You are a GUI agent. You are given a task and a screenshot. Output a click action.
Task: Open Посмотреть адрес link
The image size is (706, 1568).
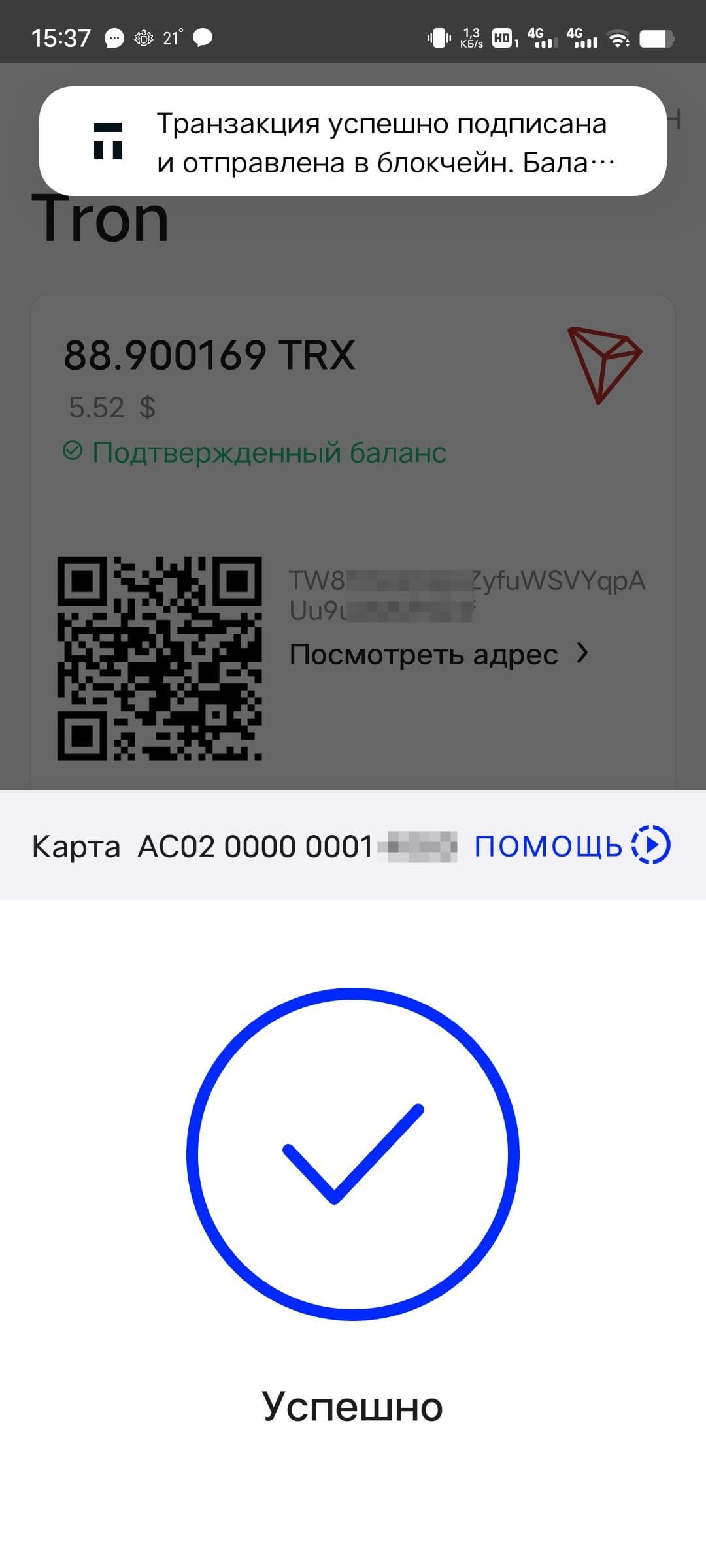click(x=438, y=654)
